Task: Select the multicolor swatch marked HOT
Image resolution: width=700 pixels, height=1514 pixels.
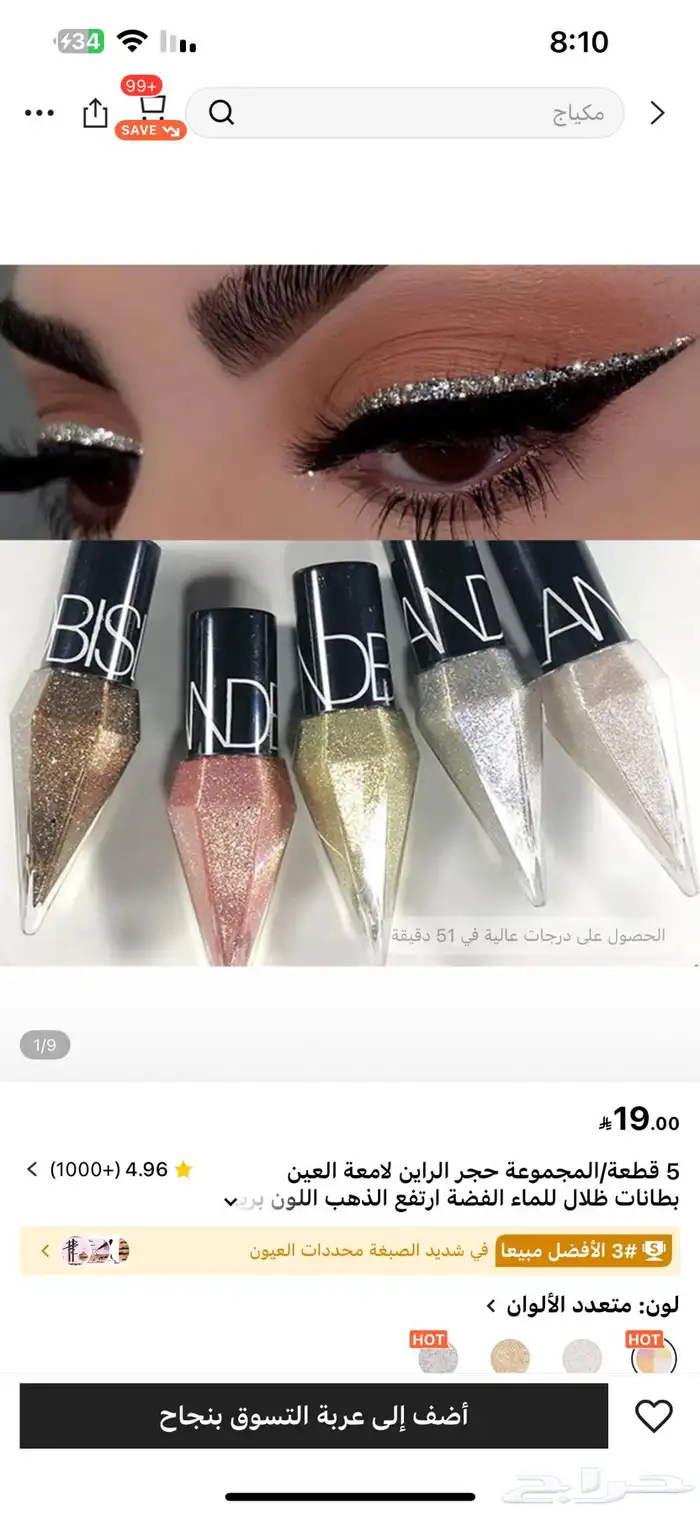Action: tap(654, 1355)
